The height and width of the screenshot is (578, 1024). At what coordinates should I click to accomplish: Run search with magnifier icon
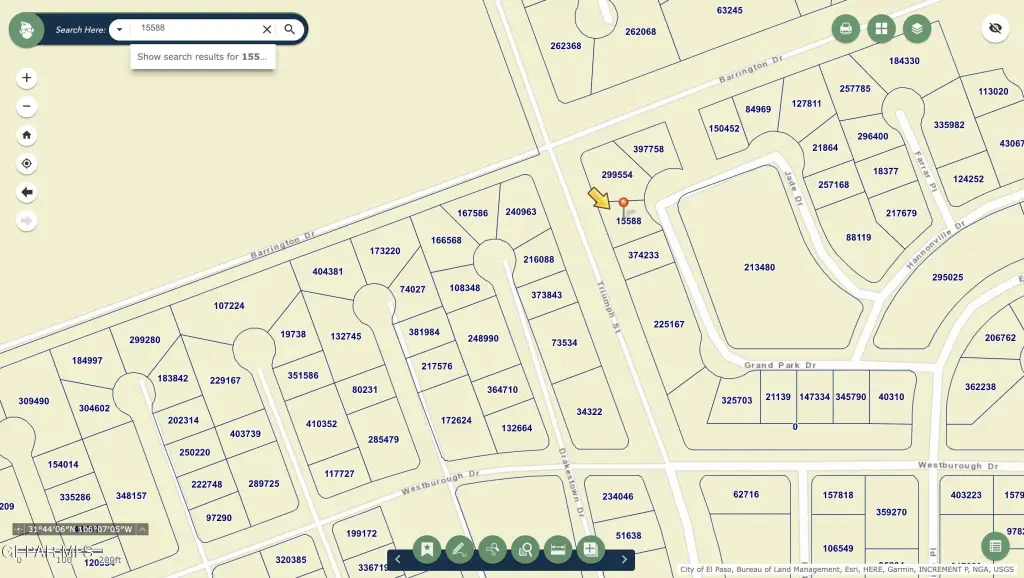[290, 30]
